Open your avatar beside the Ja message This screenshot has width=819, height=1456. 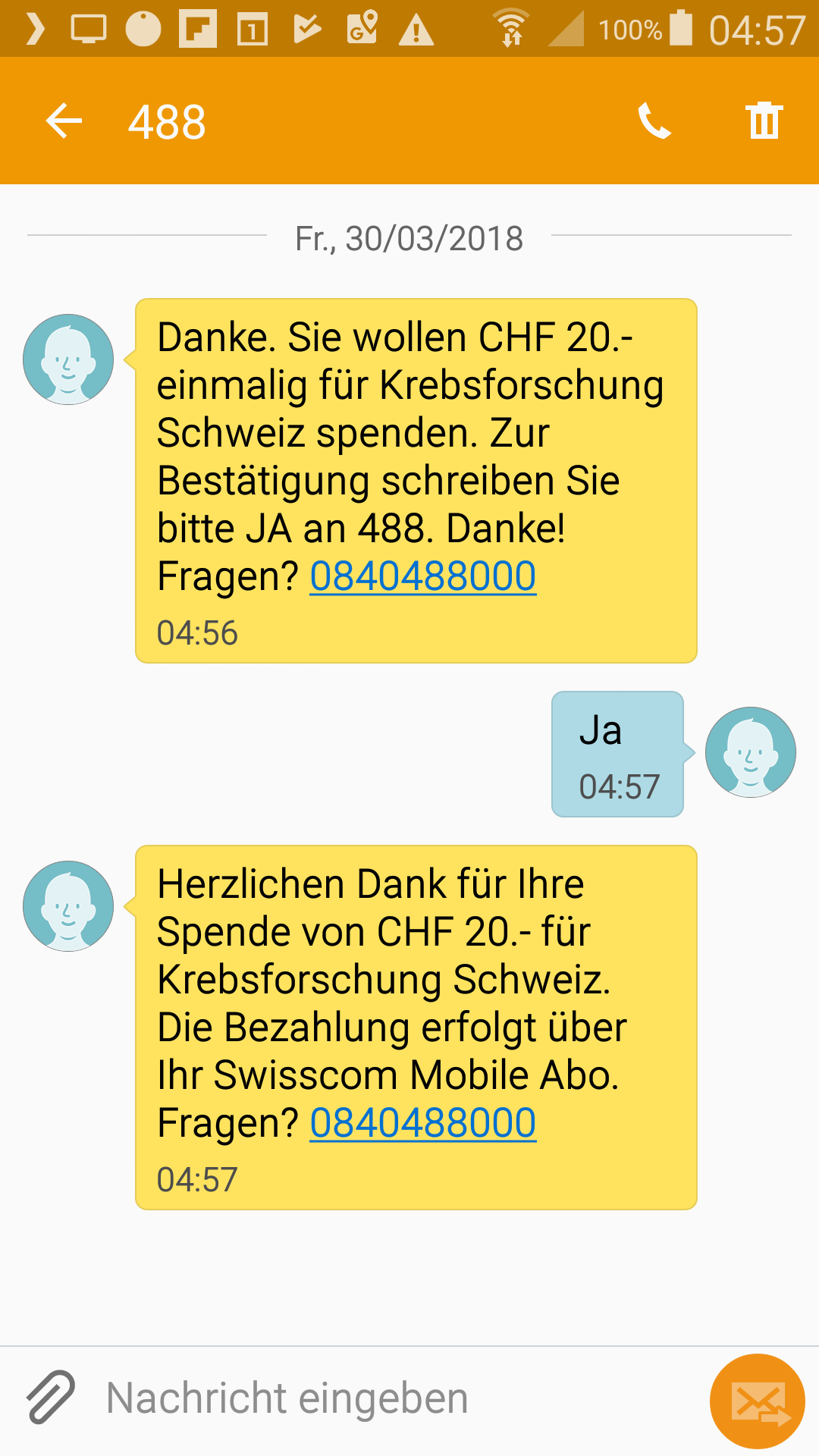(x=751, y=752)
